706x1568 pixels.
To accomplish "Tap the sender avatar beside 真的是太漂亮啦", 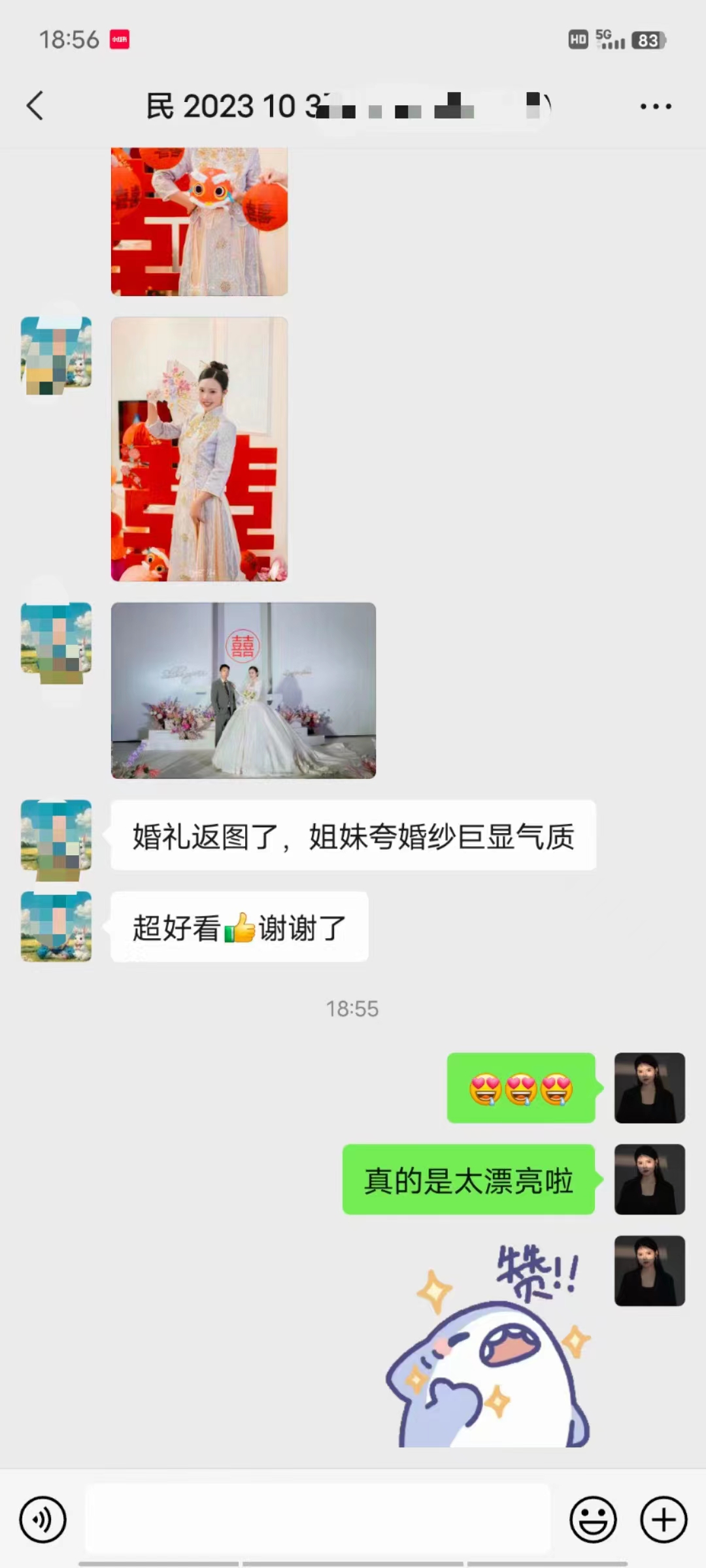I will coord(650,1179).
